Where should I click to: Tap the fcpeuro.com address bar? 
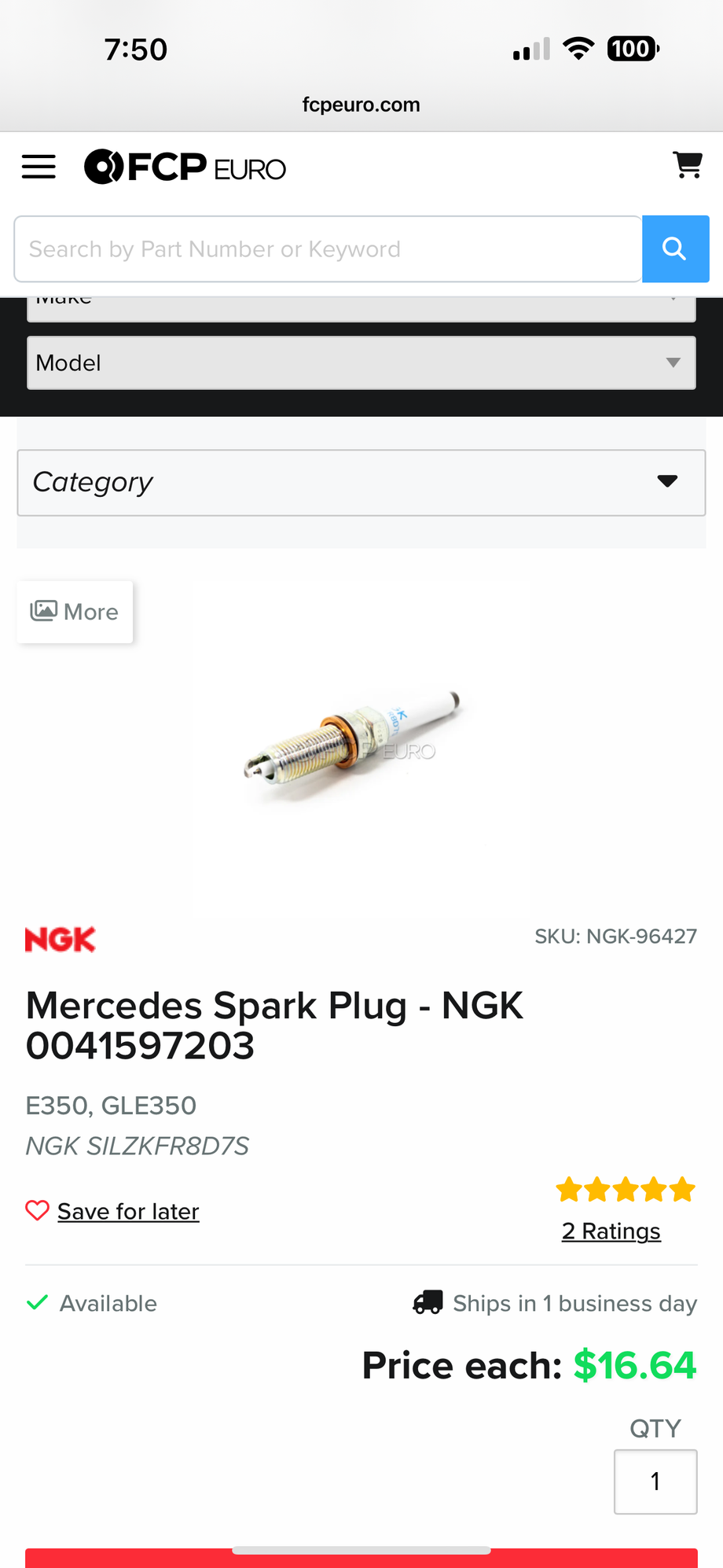pyautogui.click(x=361, y=105)
